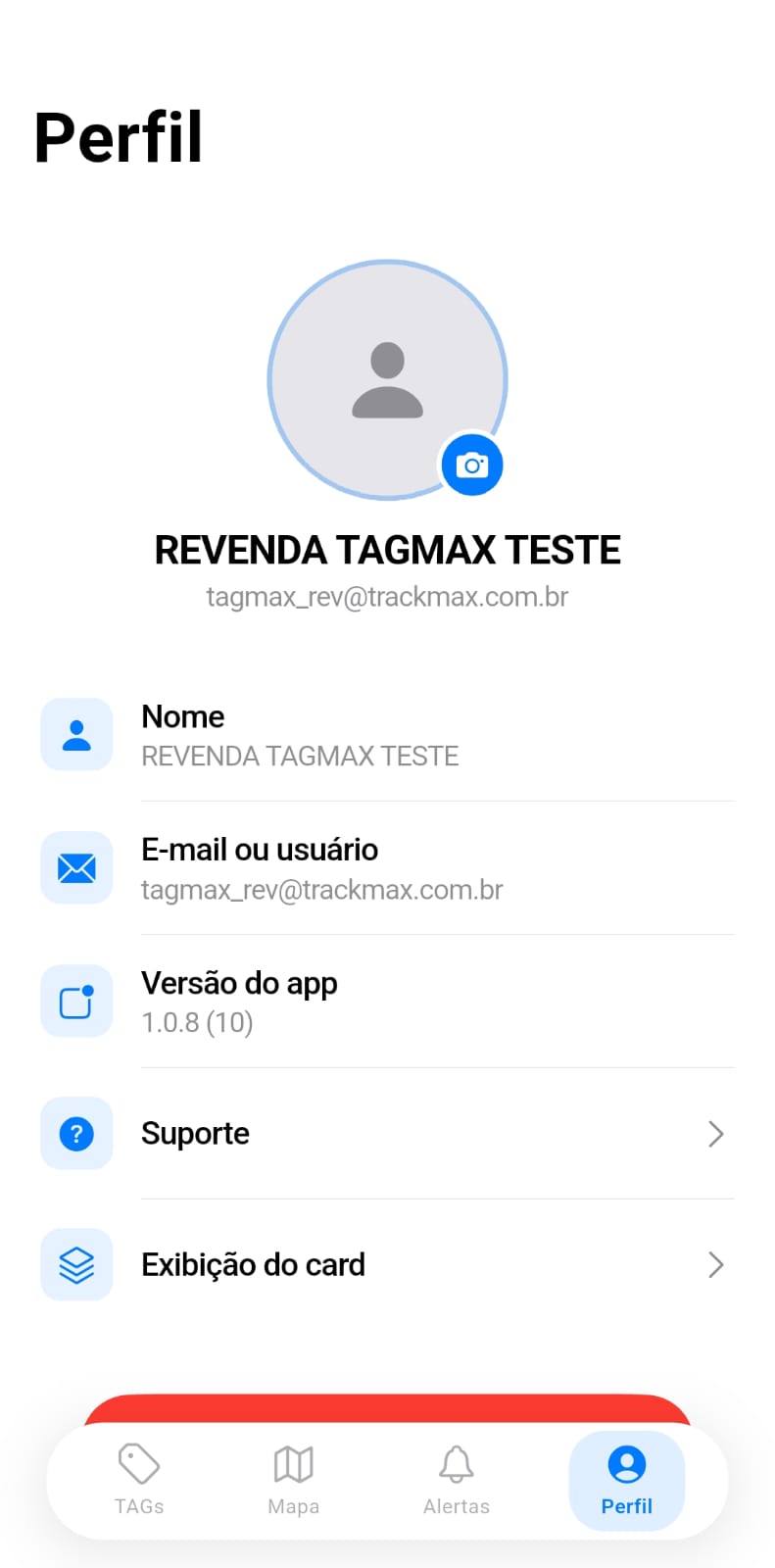
Task: Tap the profile avatar placeholder image
Action: pos(387,379)
